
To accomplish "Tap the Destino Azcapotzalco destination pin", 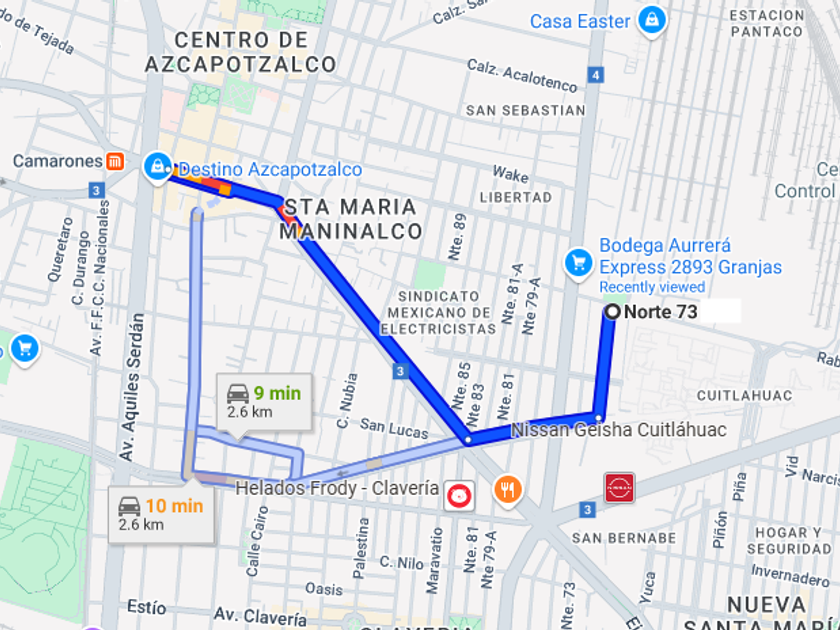I will click(x=158, y=167).
